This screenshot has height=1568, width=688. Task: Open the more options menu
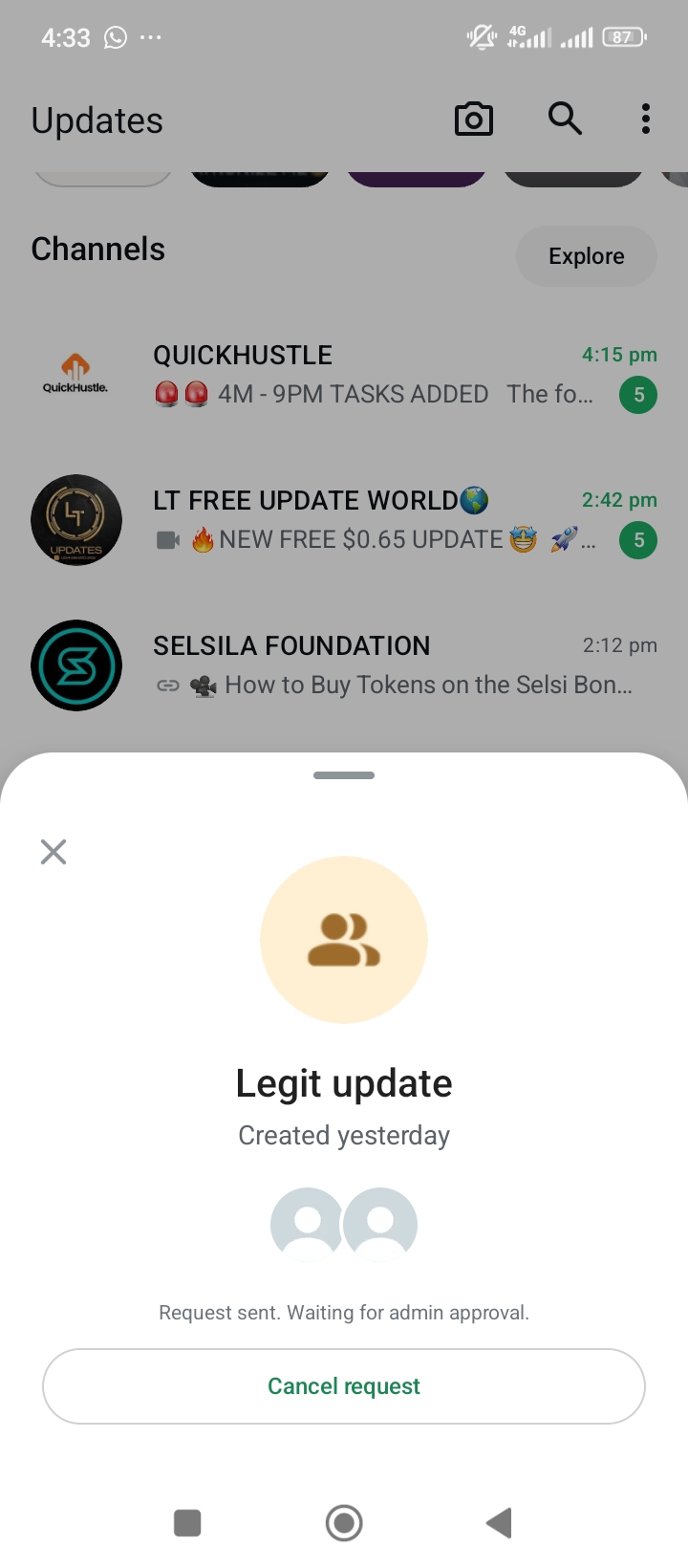coord(646,120)
